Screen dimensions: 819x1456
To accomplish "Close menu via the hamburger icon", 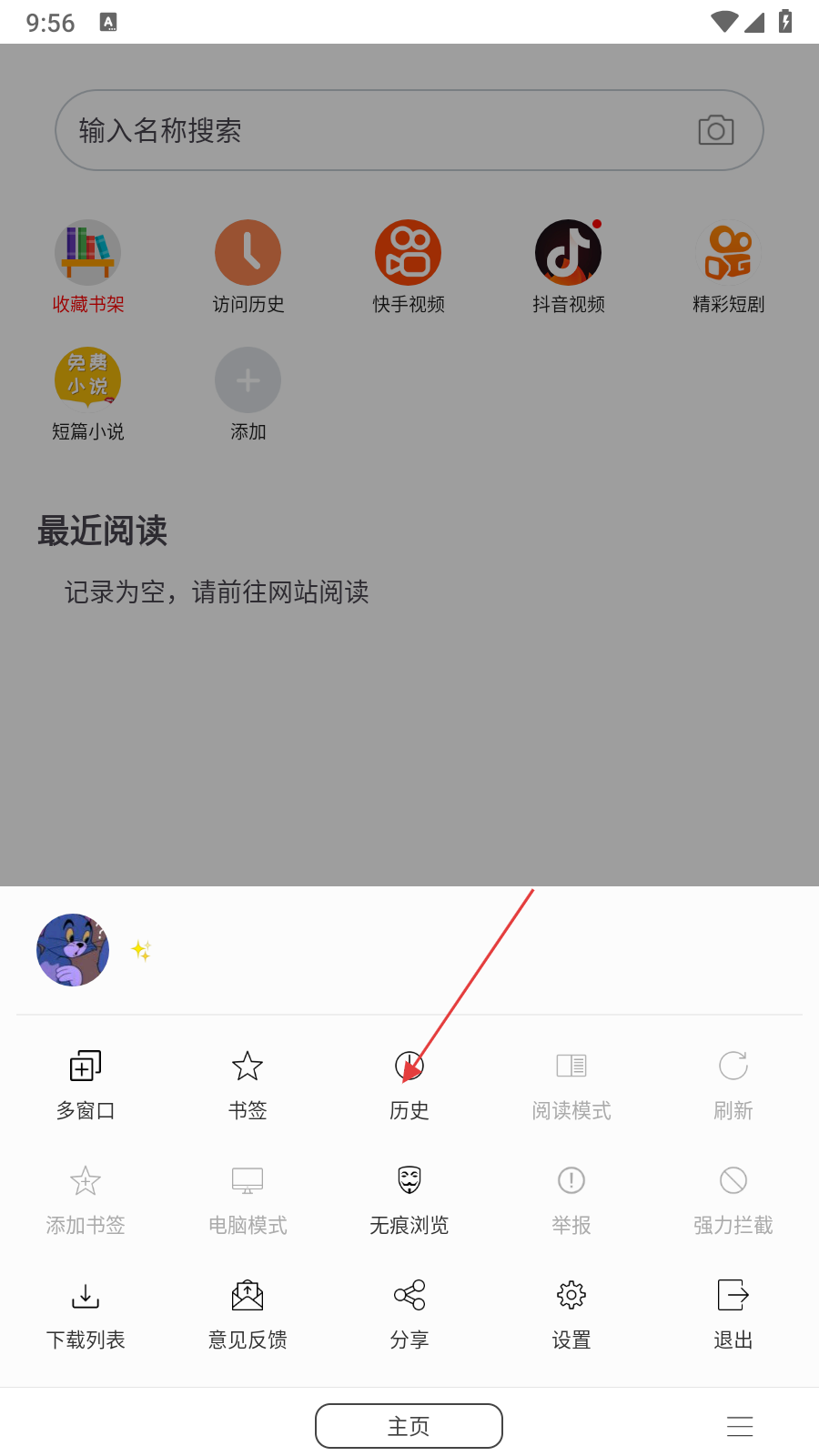I will pyautogui.click(x=740, y=1426).
